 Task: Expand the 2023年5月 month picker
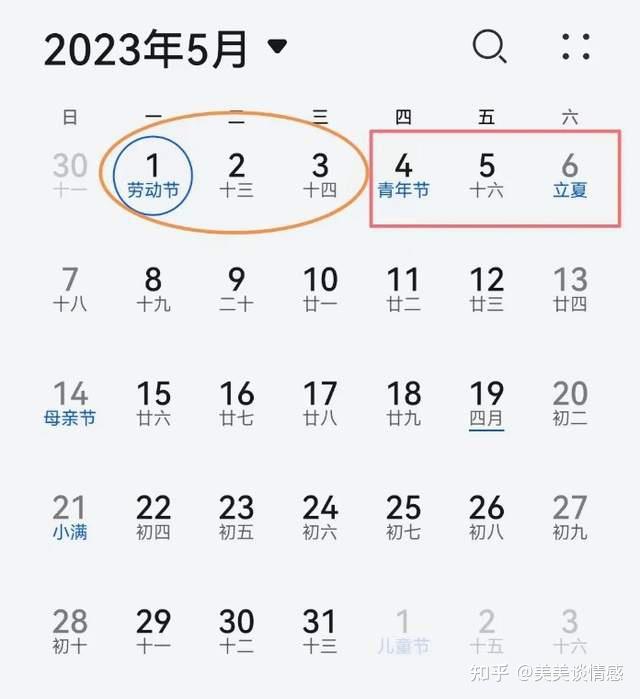pos(278,46)
